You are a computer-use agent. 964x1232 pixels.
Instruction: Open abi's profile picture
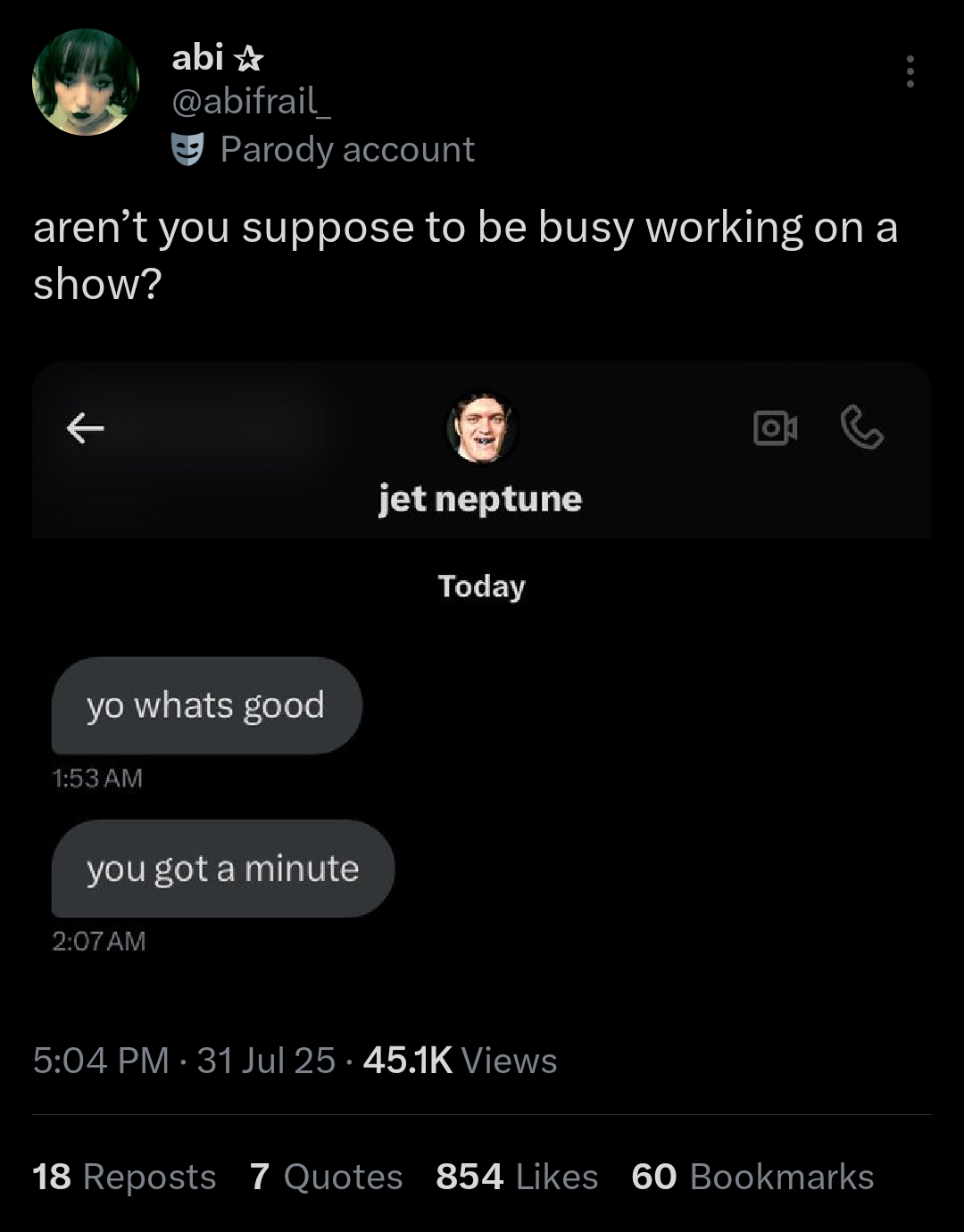click(x=86, y=82)
